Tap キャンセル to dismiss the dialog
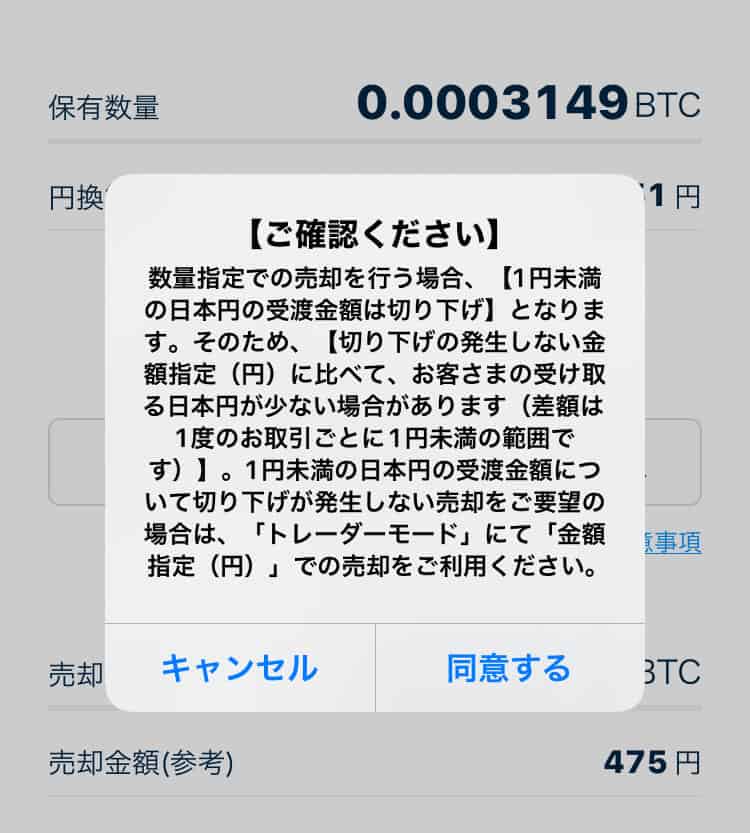 [240, 668]
